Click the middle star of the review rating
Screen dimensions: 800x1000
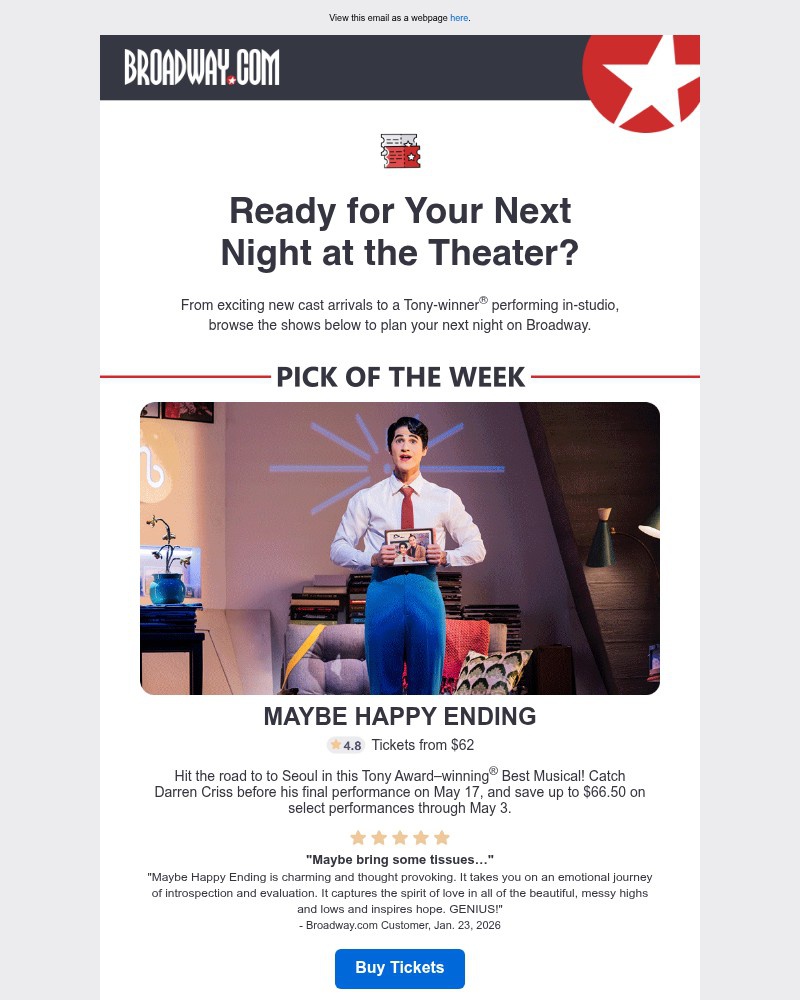pos(400,837)
